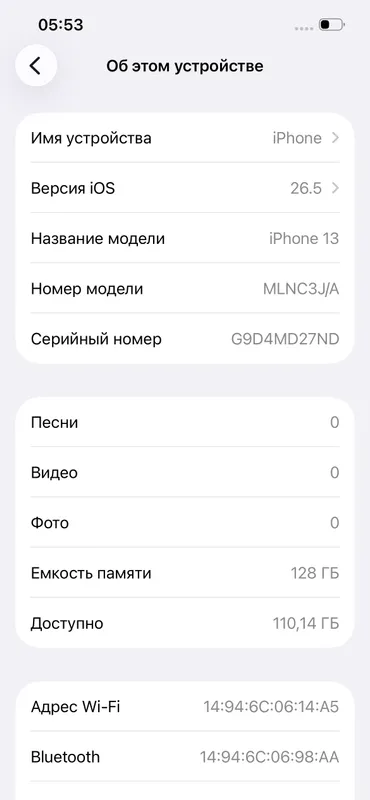Go back using the arrow button
Viewport: 370px width, 800px height.
(36, 66)
